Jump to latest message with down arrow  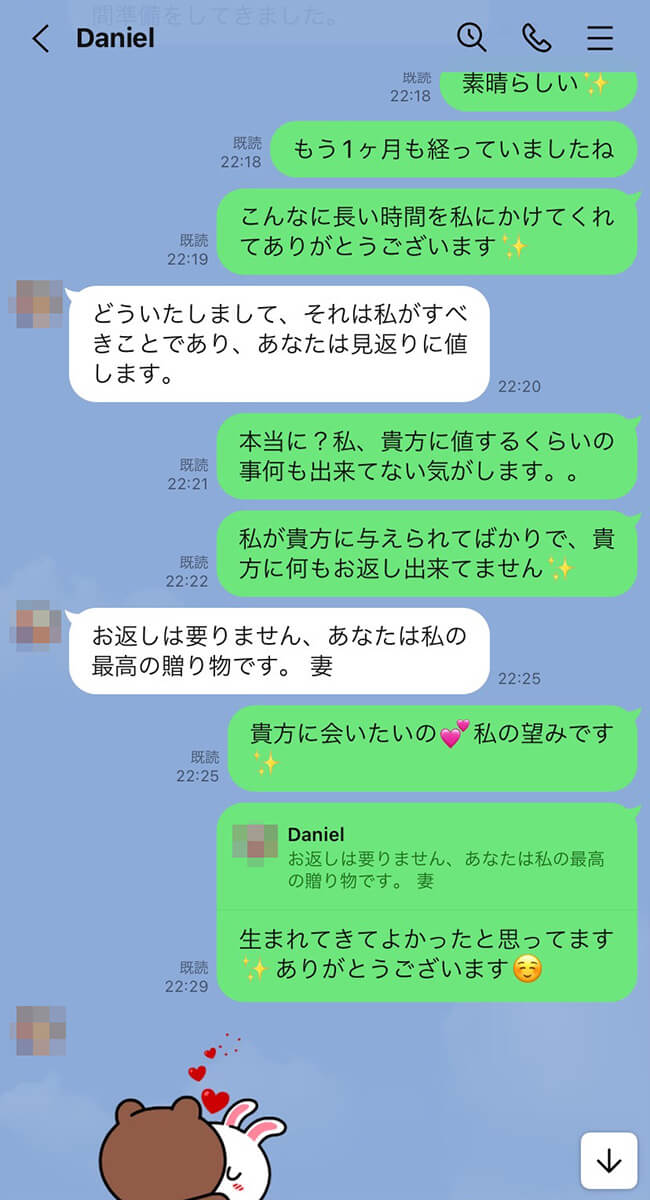[x=609, y=1161]
